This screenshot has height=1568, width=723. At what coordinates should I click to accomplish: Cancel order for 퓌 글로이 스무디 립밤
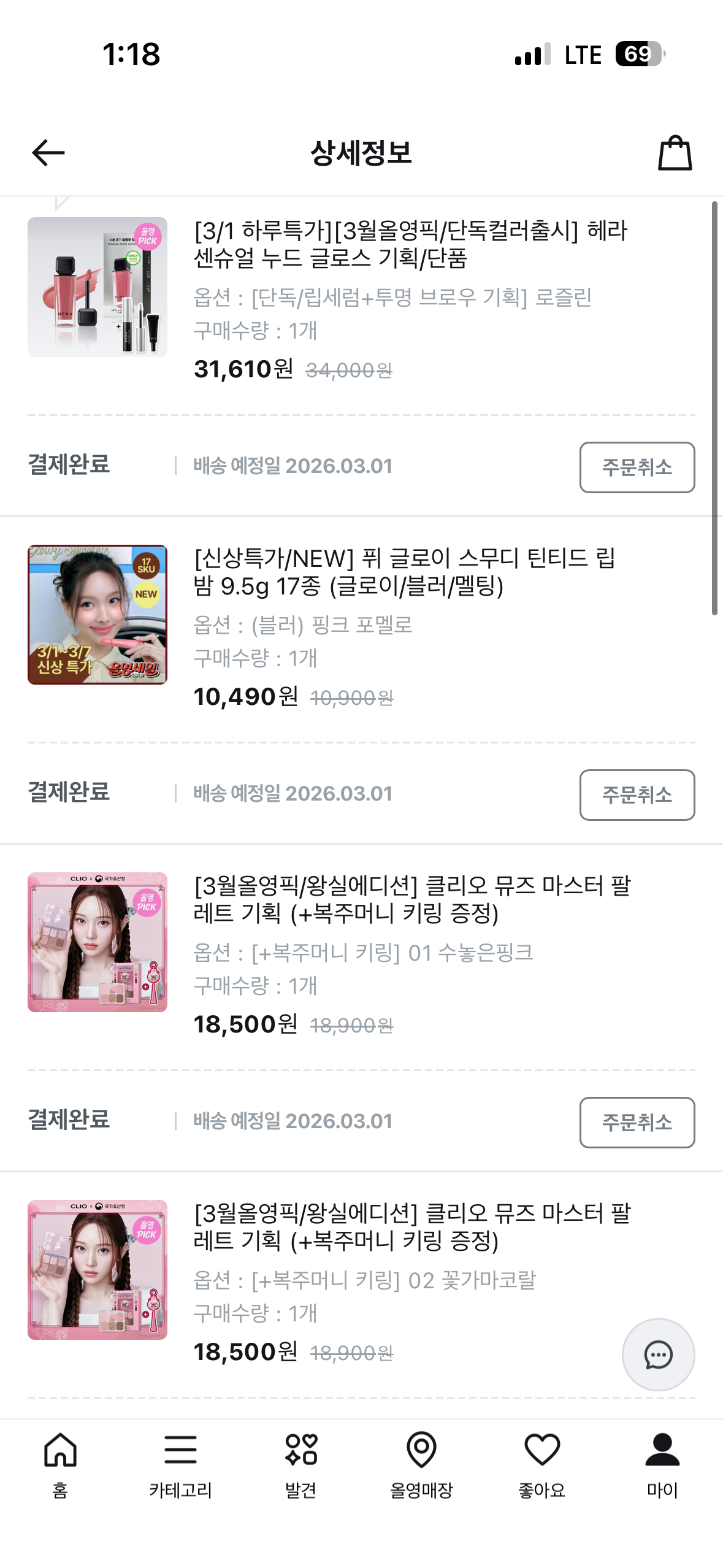(637, 795)
